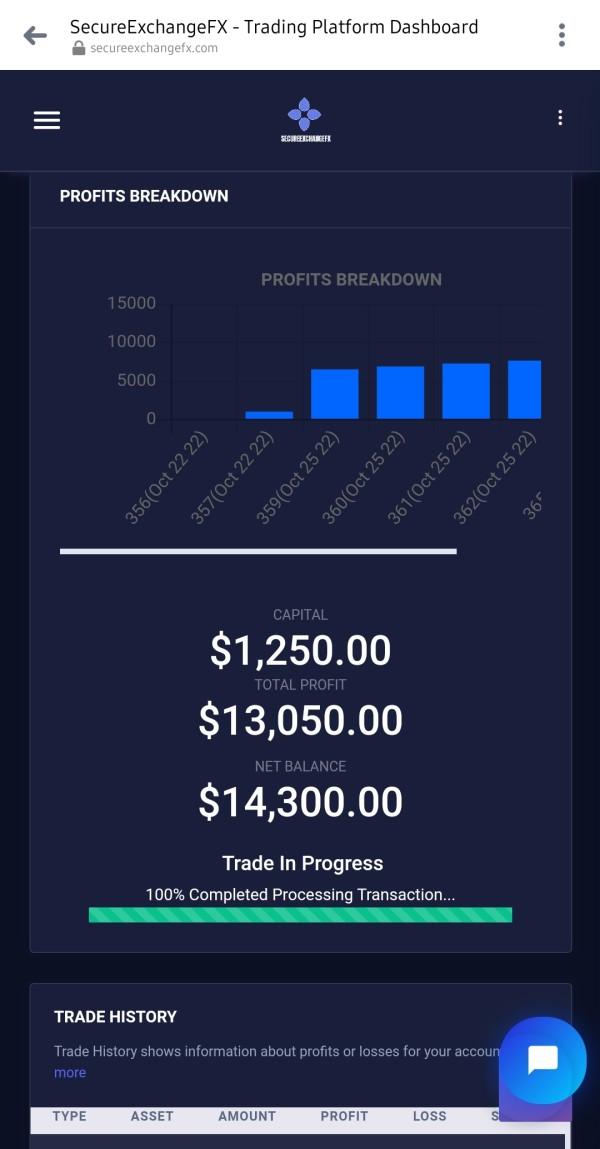Image resolution: width=600 pixels, height=1149 pixels.
Task: Go back using the browser arrow
Action: [x=34, y=35]
